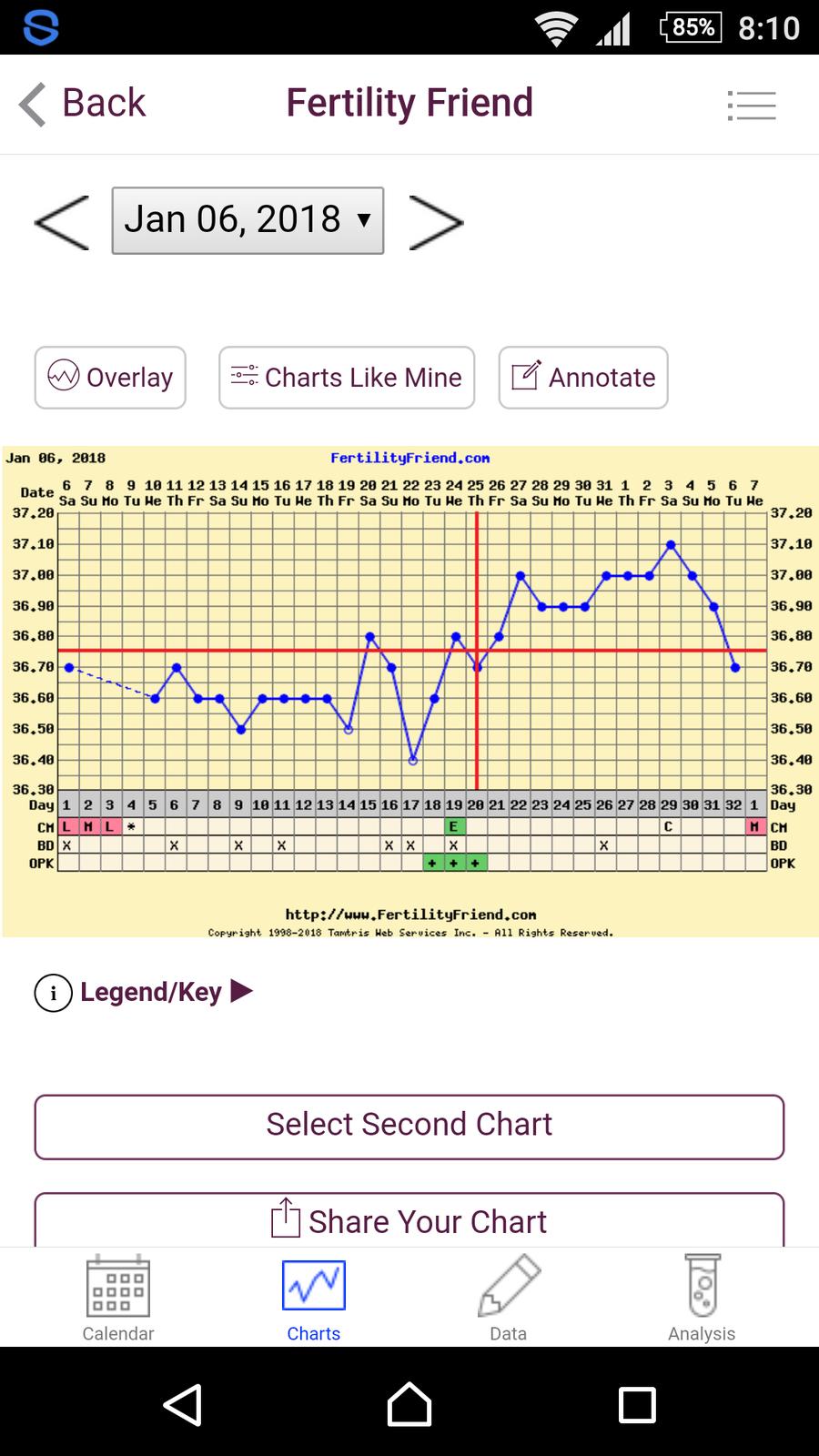Viewport: 819px width, 1456px height.
Task: Go to the next chart
Action: coord(436,222)
